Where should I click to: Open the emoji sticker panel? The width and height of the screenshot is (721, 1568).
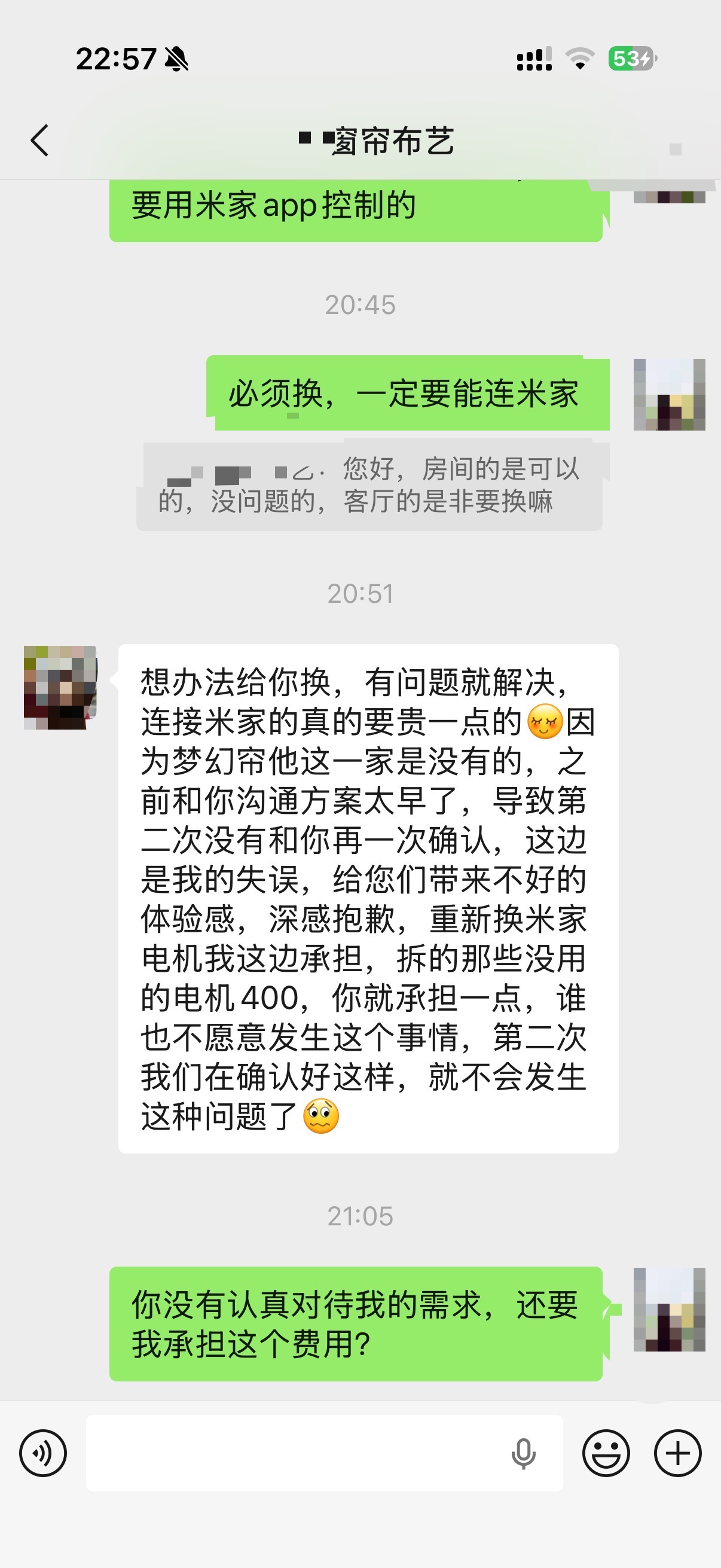pyautogui.click(x=606, y=1453)
